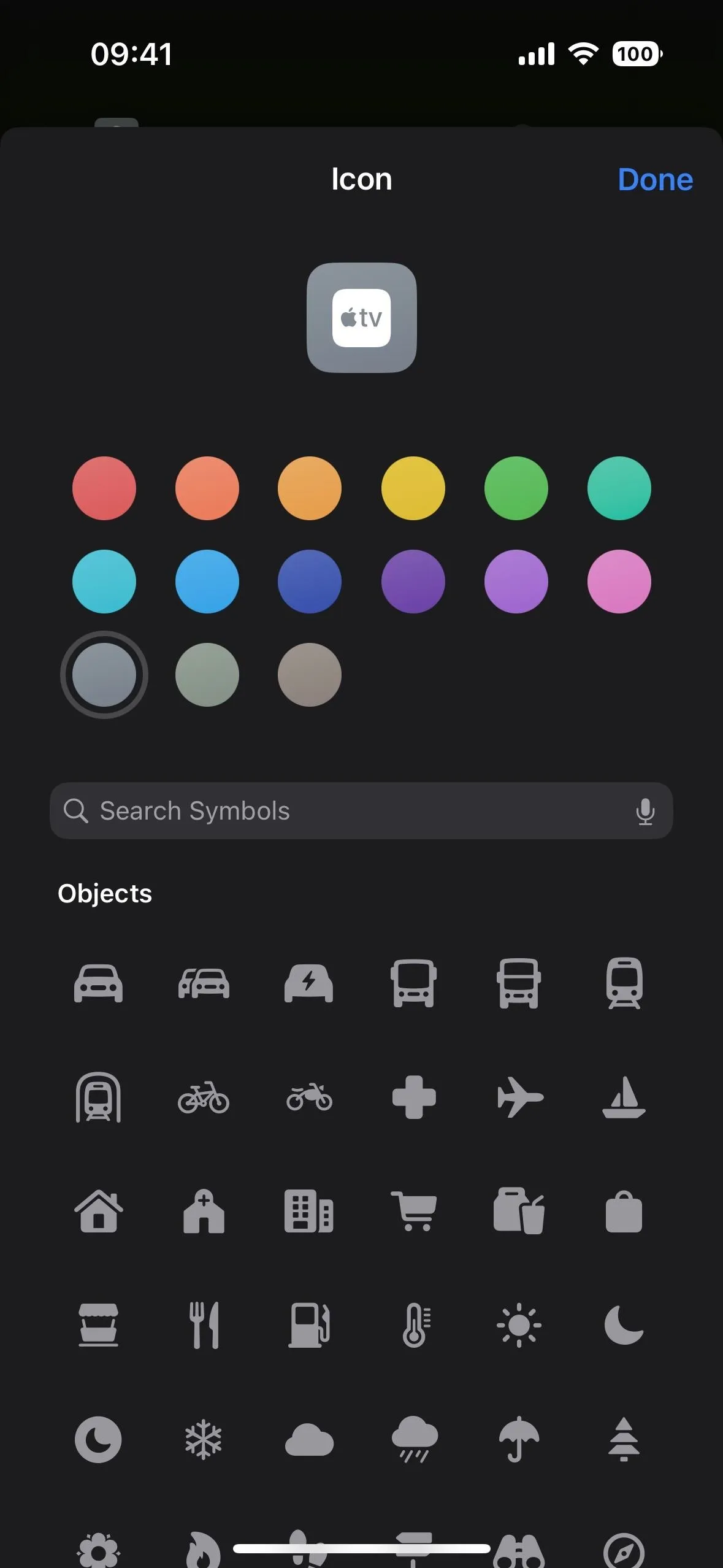
Task: Choose the yellow color swatch
Action: pos(413,488)
